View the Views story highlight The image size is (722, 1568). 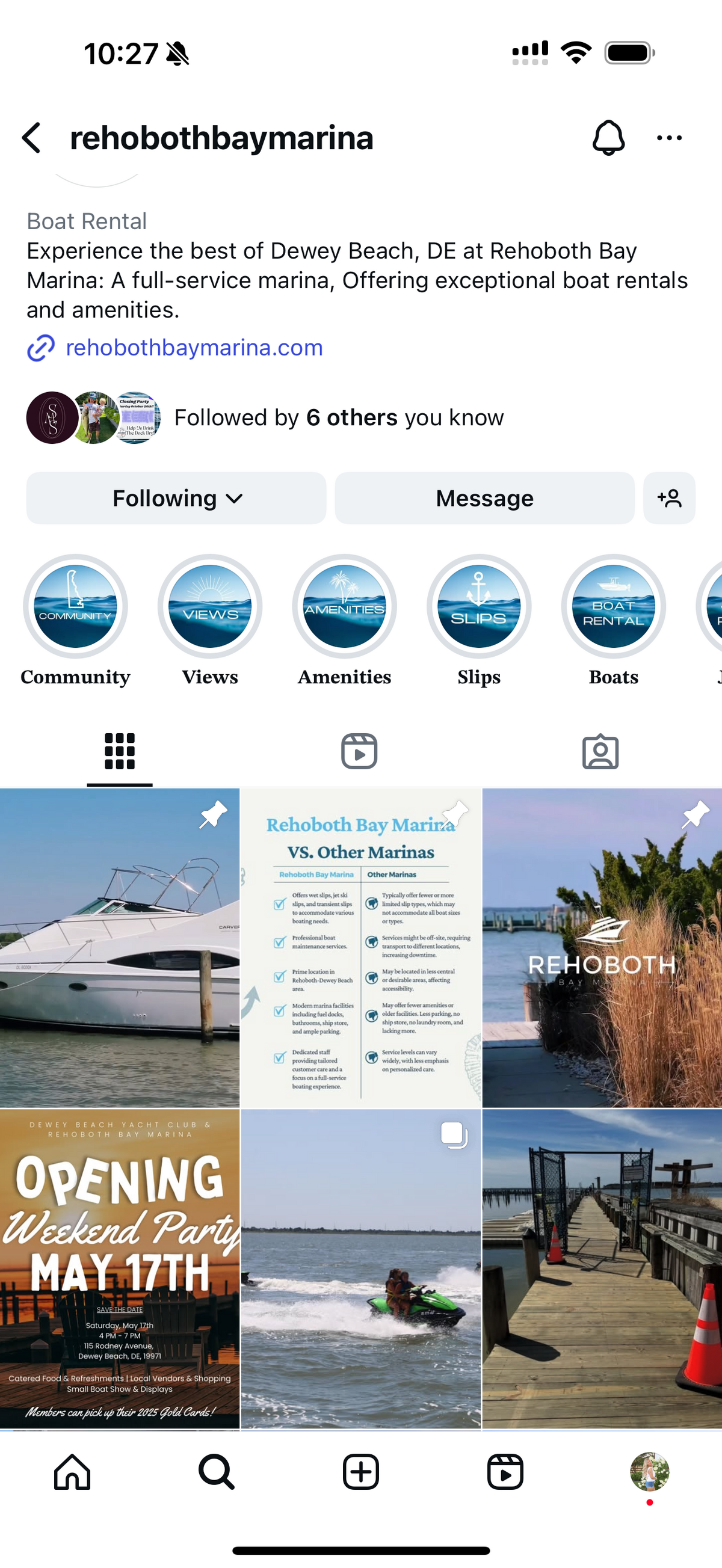[210, 606]
